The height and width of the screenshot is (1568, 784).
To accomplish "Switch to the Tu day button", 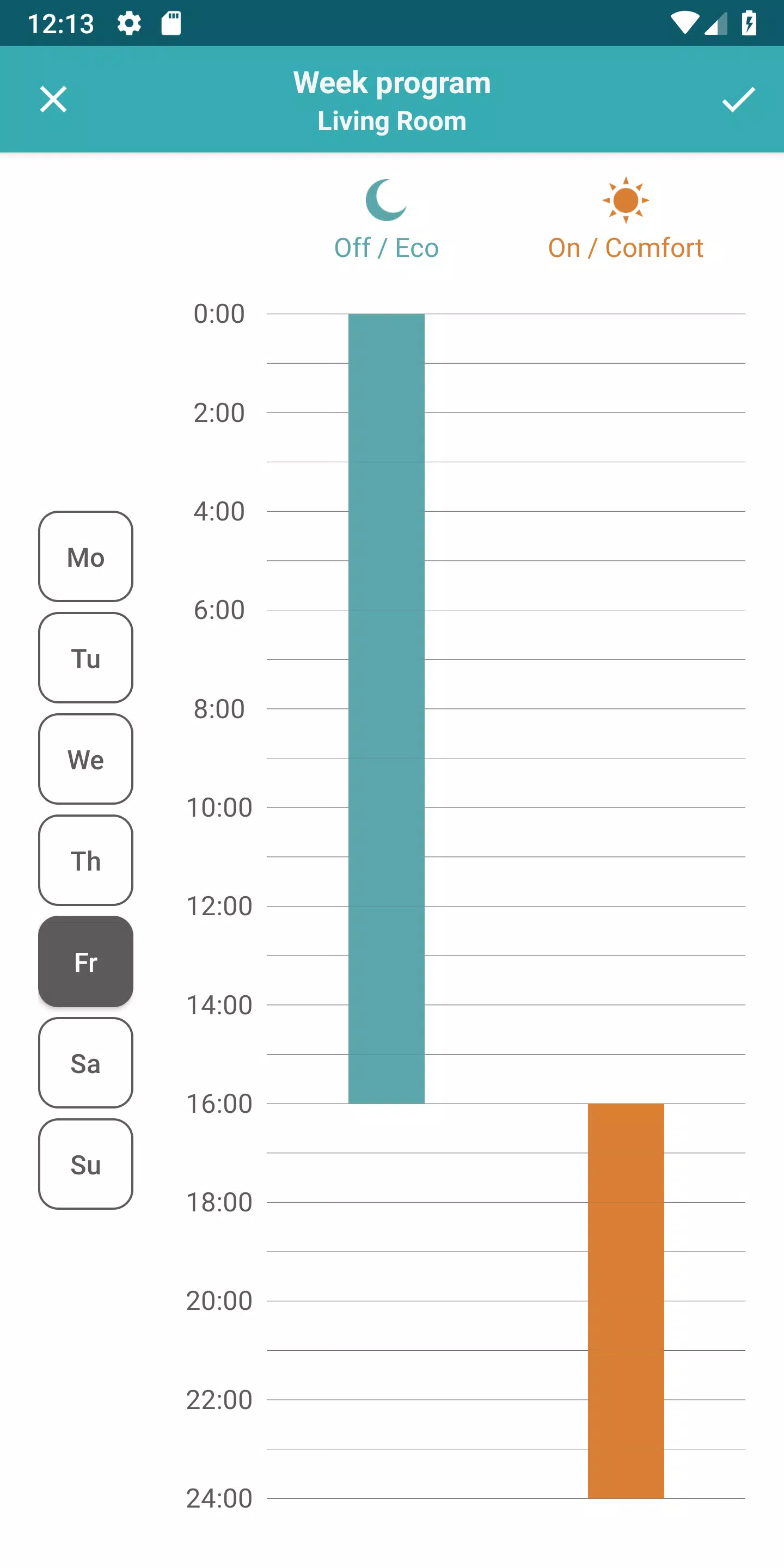I will click(x=86, y=657).
